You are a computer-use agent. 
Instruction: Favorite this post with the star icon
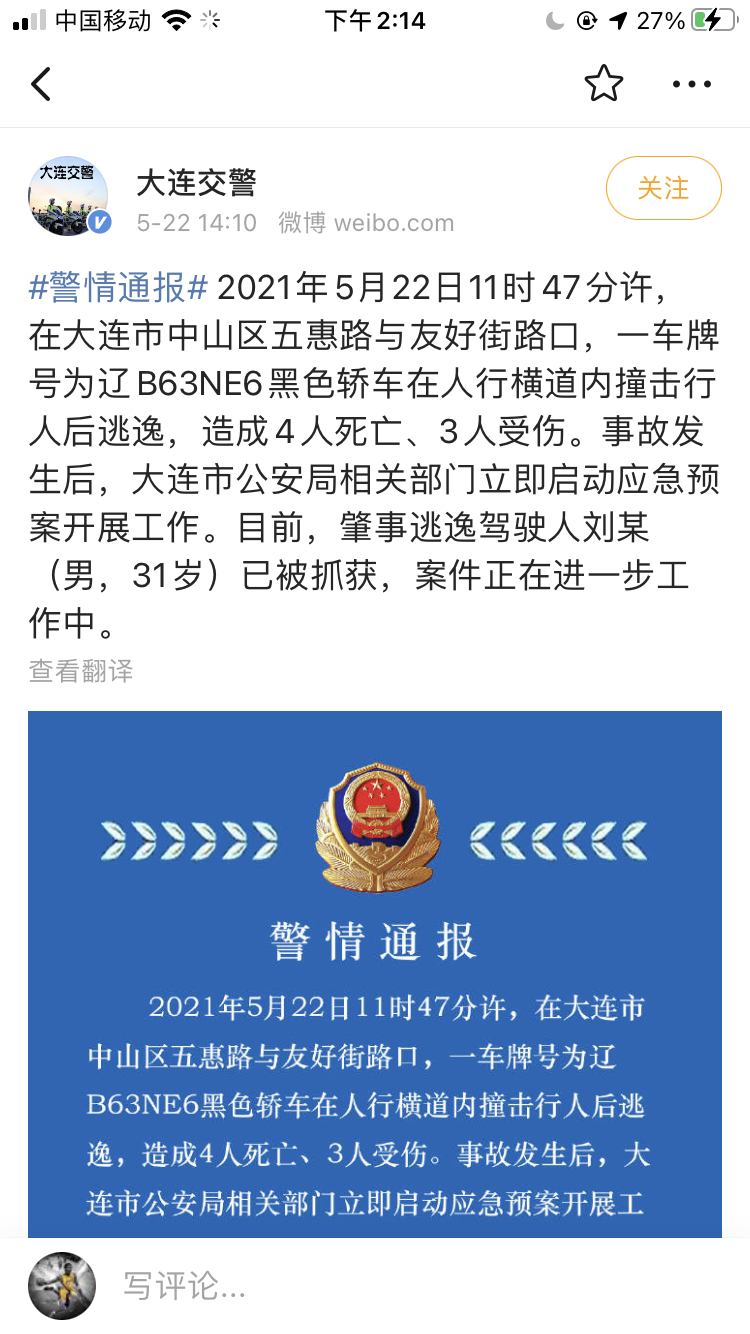click(604, 84)
